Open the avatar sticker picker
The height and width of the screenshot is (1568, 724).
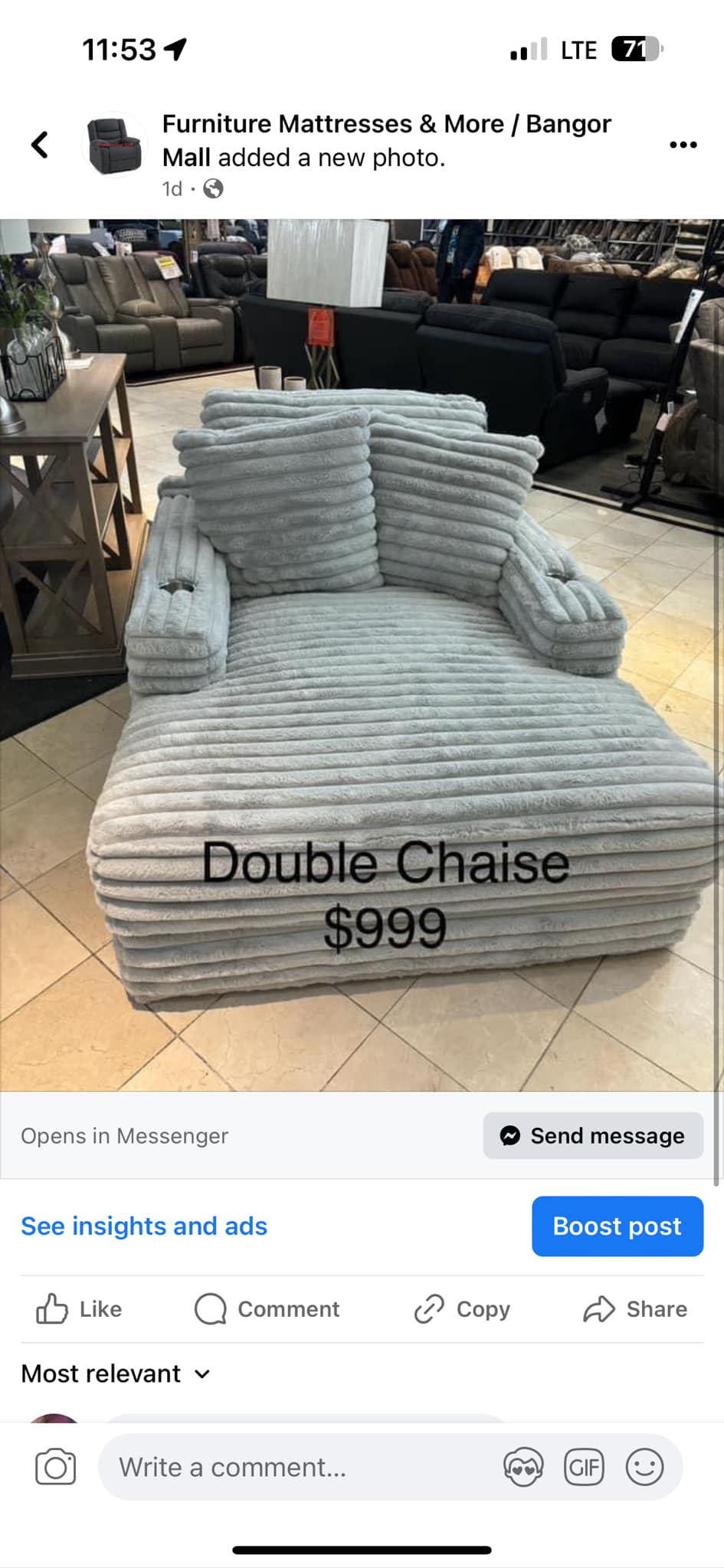(x=523, y=1467)
